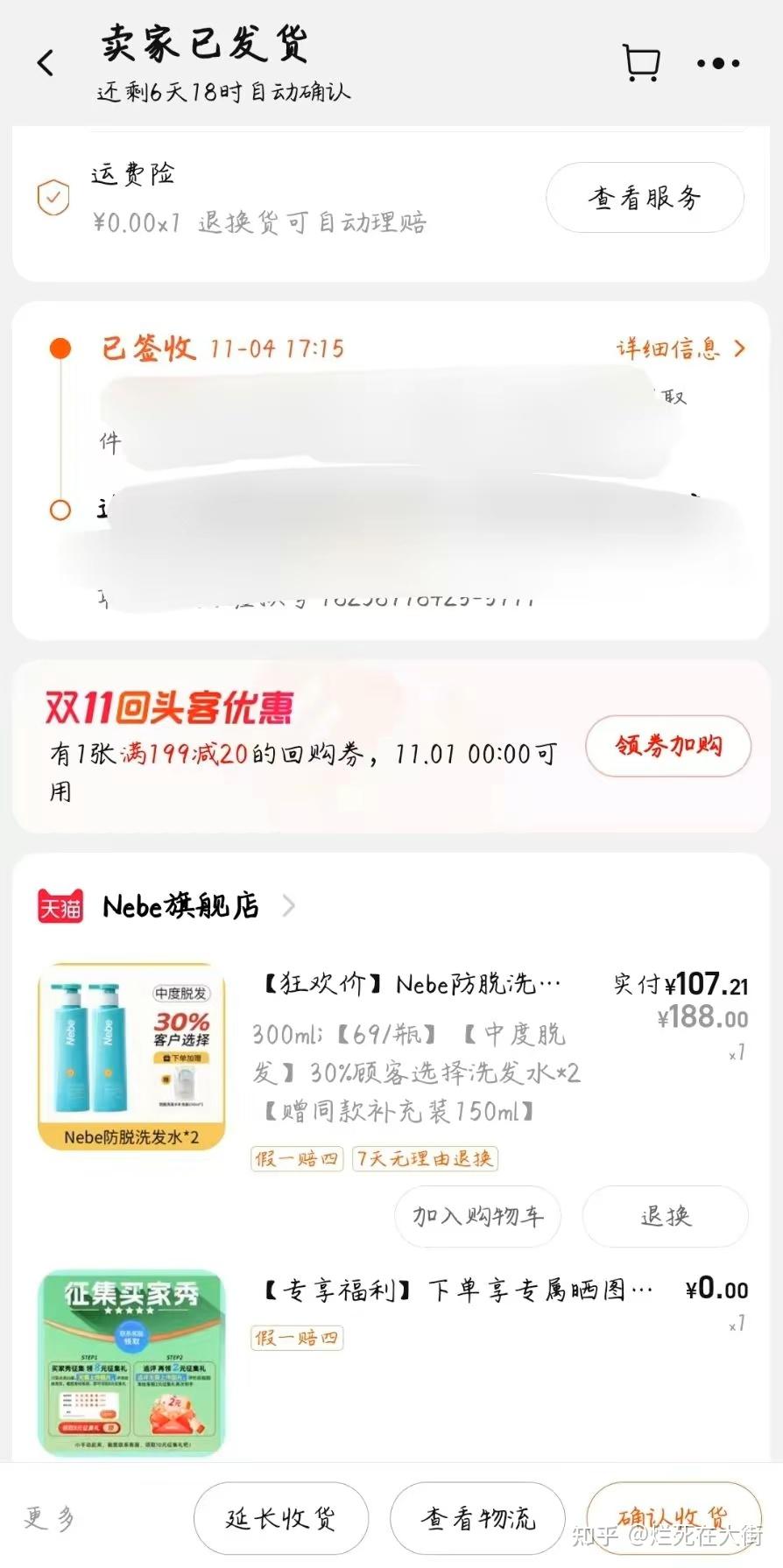Click 加入购物车 to add to cart

pos(477,1216)
